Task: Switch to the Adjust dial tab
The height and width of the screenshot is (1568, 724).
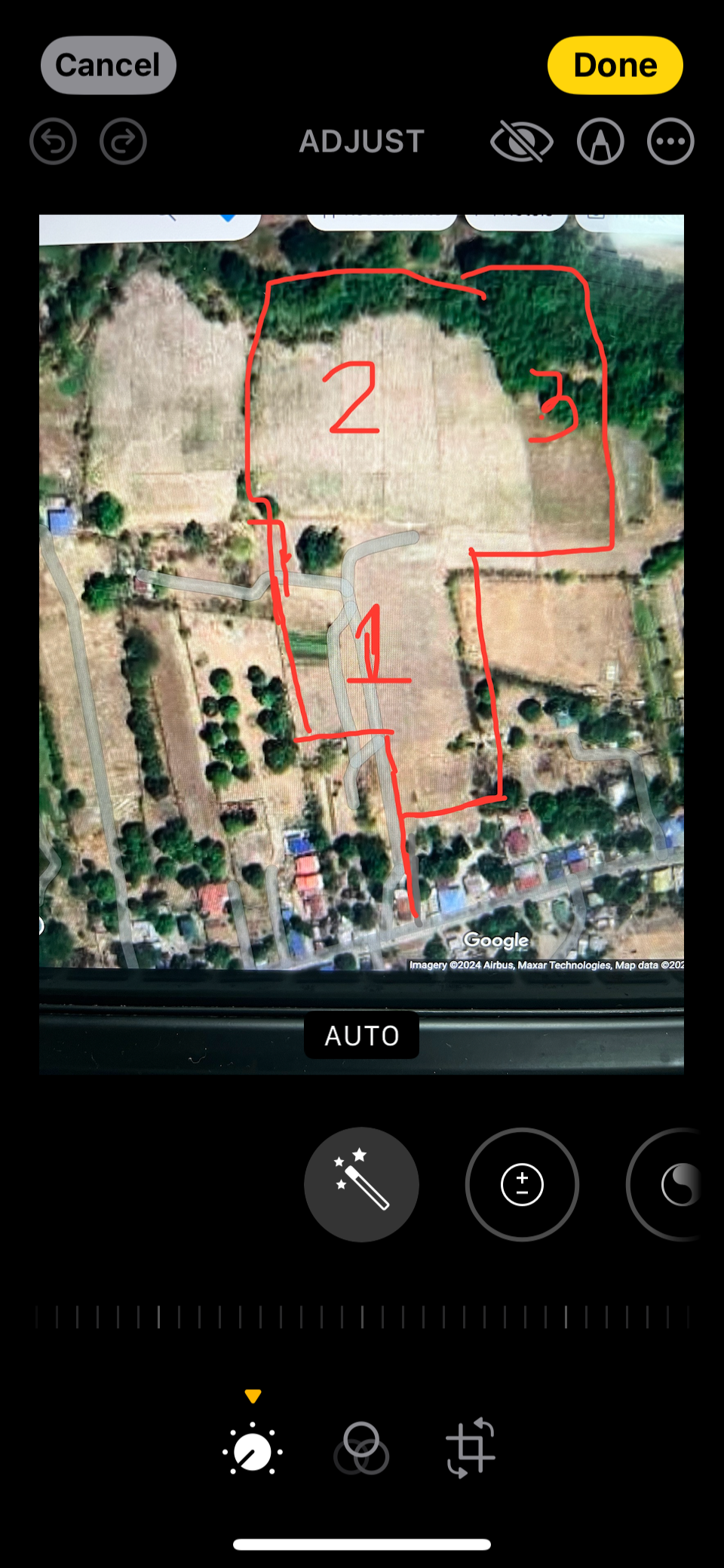Action: pyautogui.click(x=253, y=1450)
